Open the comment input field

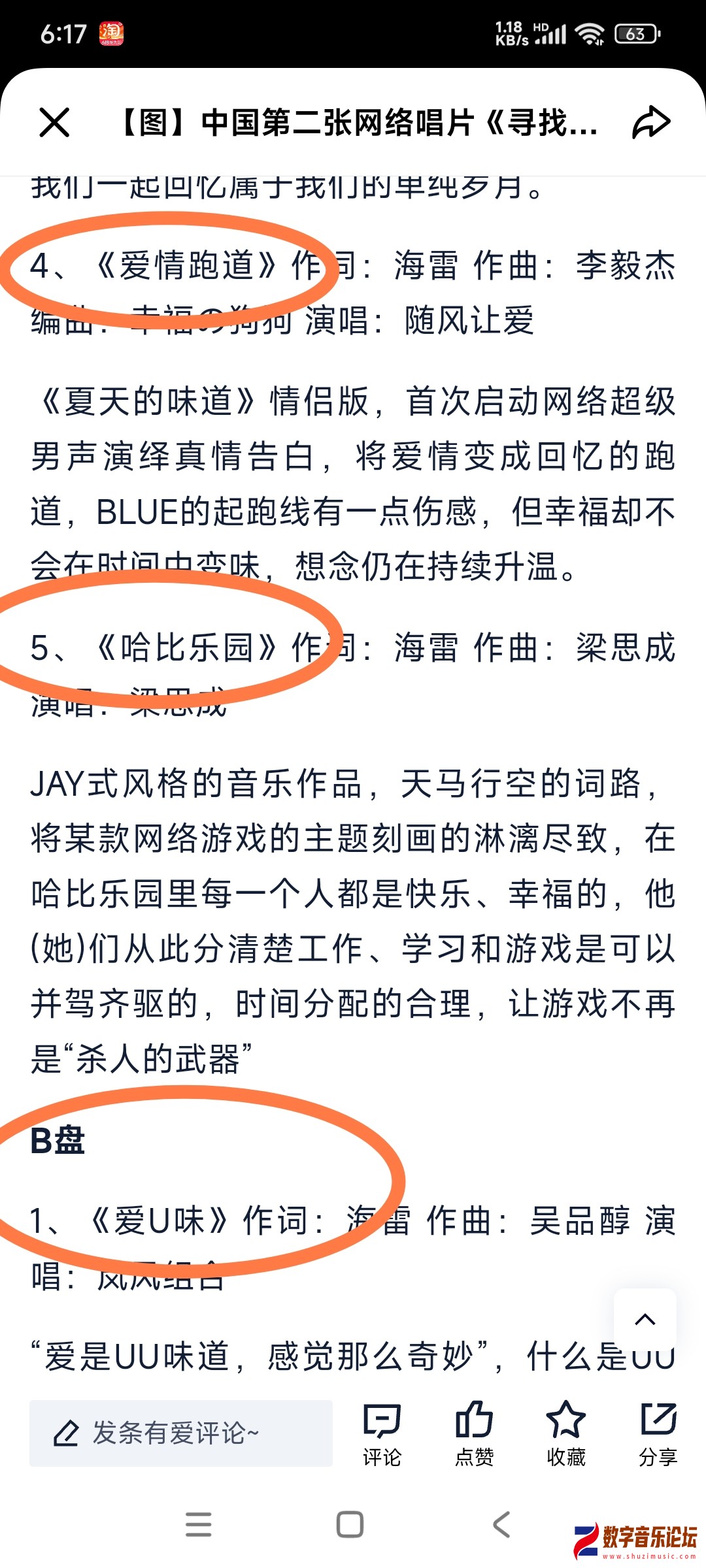click(180, 1433)
